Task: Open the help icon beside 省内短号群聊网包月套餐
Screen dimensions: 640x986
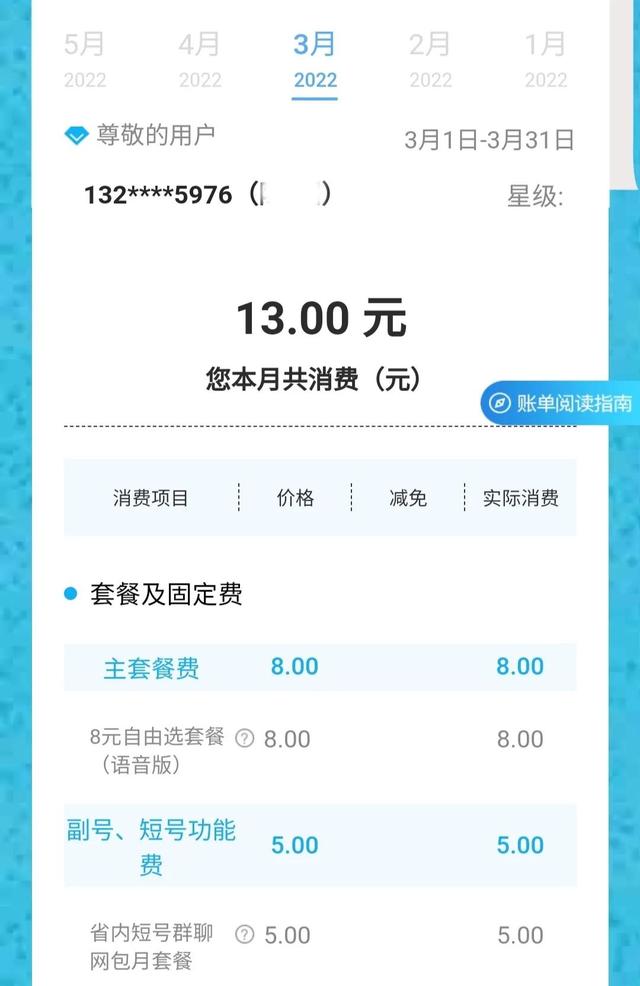Action: pyautogui.click(x=245, y=935)
